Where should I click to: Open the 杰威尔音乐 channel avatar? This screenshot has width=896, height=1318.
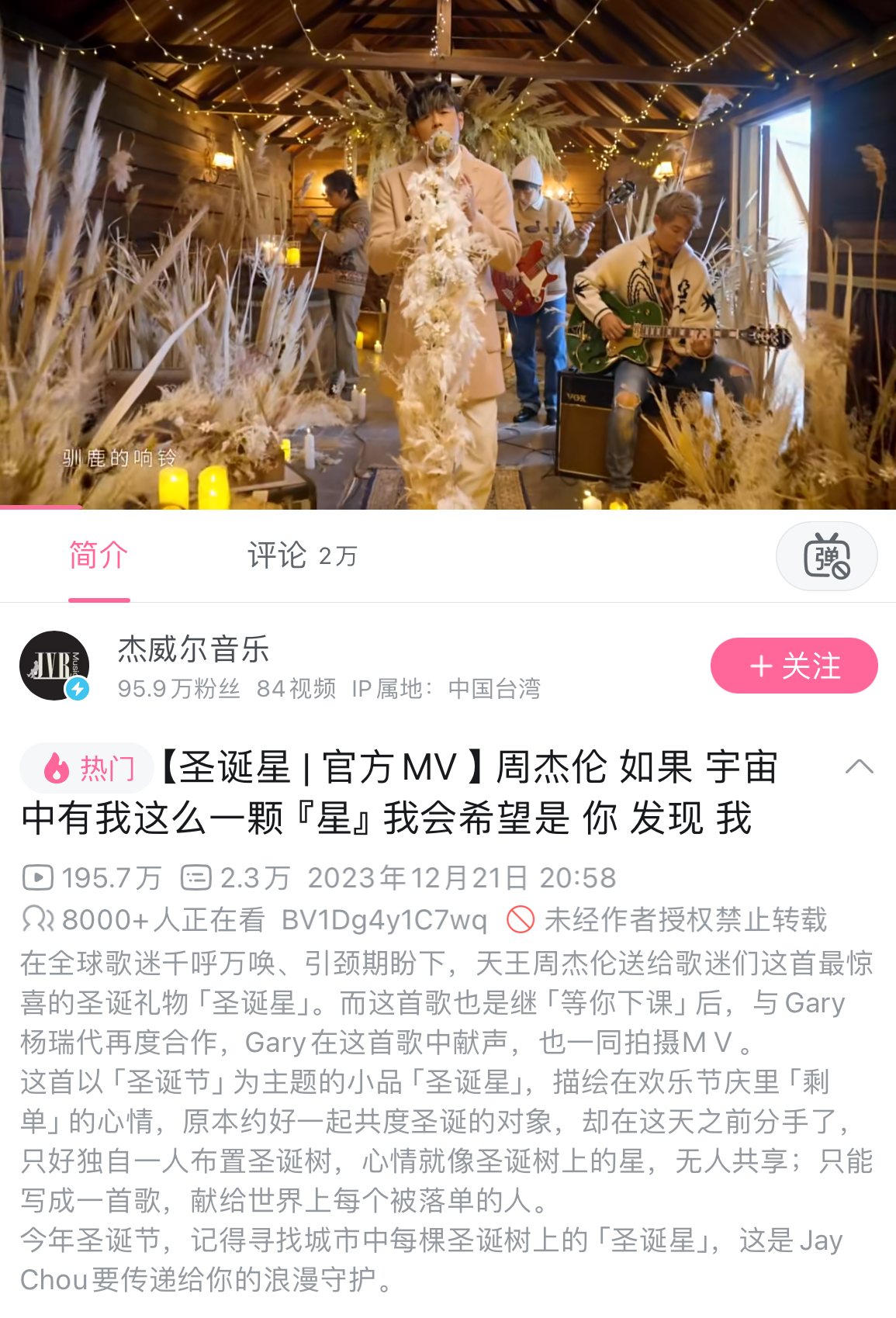[x=54, y=666]
